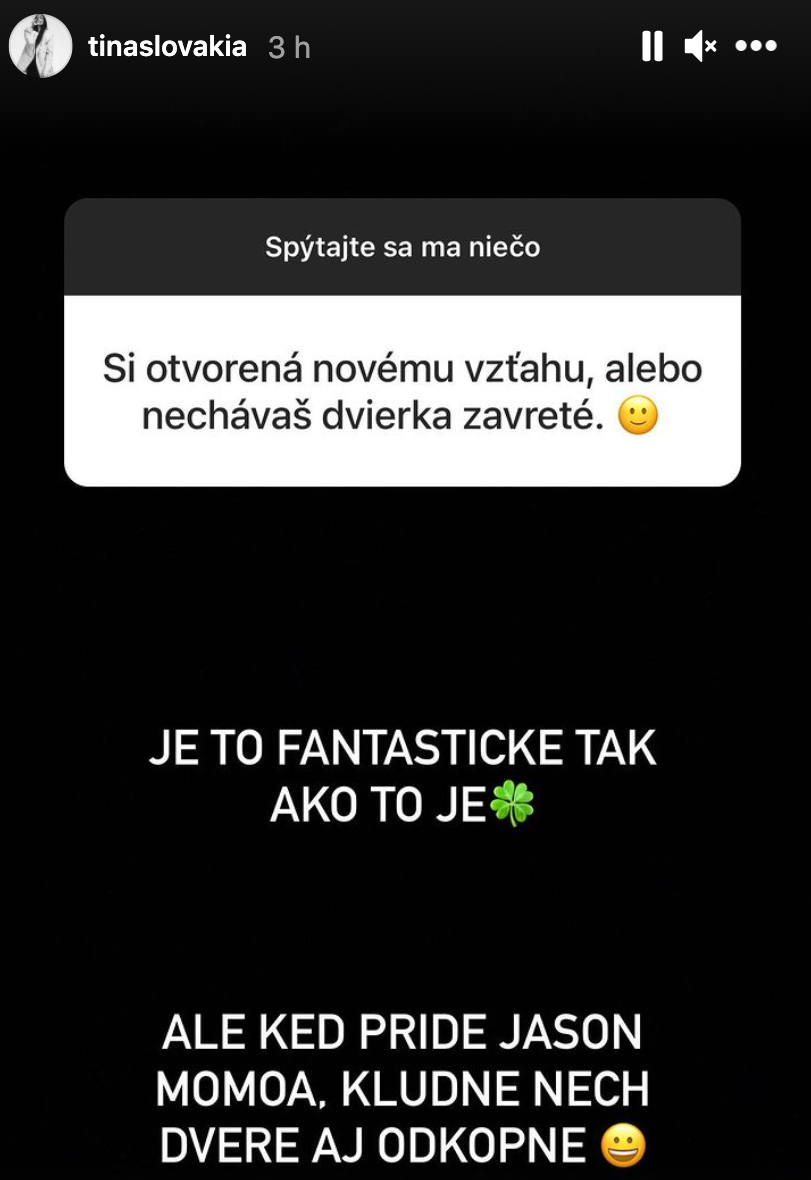The width and height of the screenshot is (811, 1180).
Task: Unmute the story sound
Action: coord(700,46)
